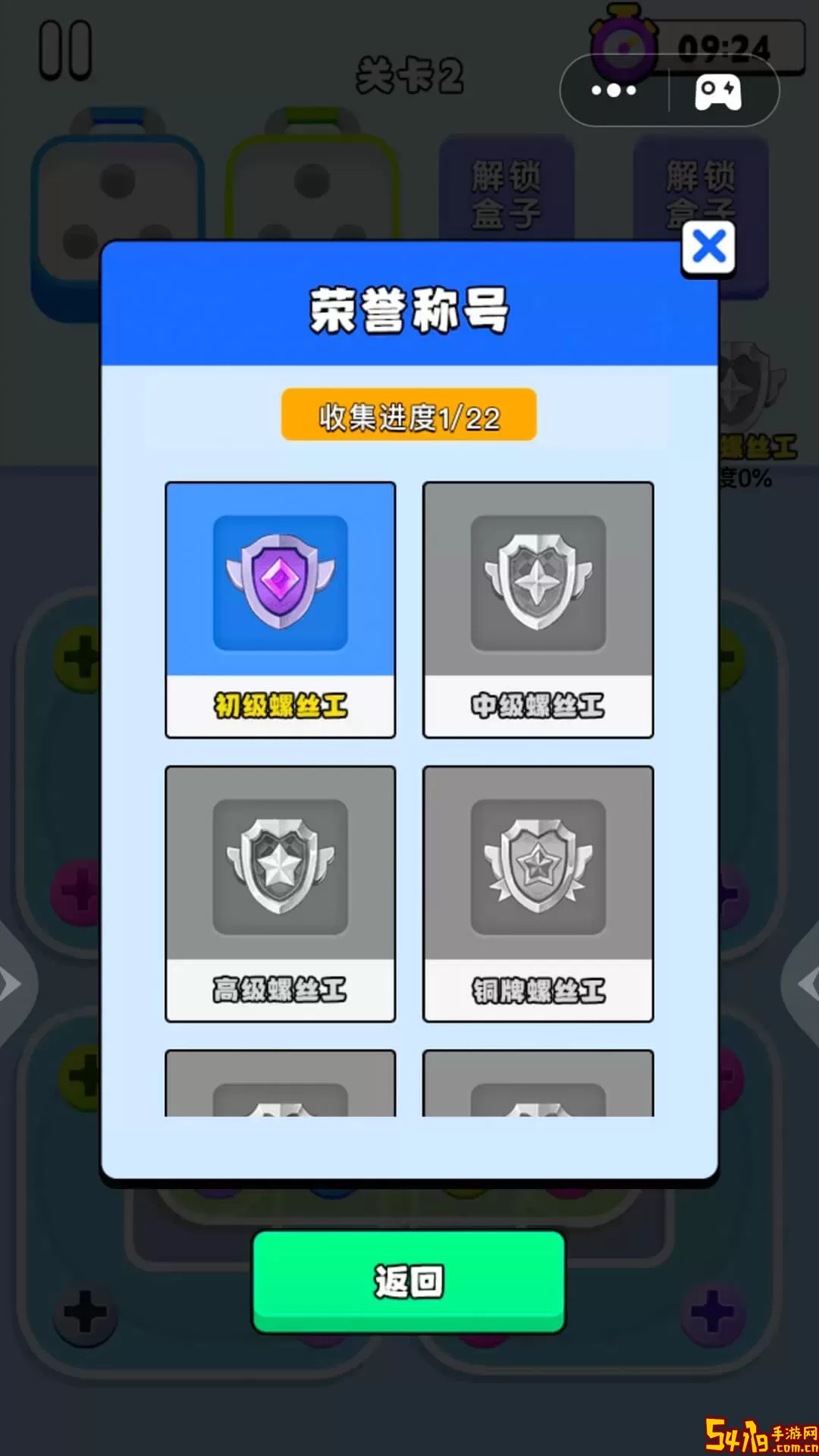
Task: Tap the game controller icon
Action: point(718,92)
